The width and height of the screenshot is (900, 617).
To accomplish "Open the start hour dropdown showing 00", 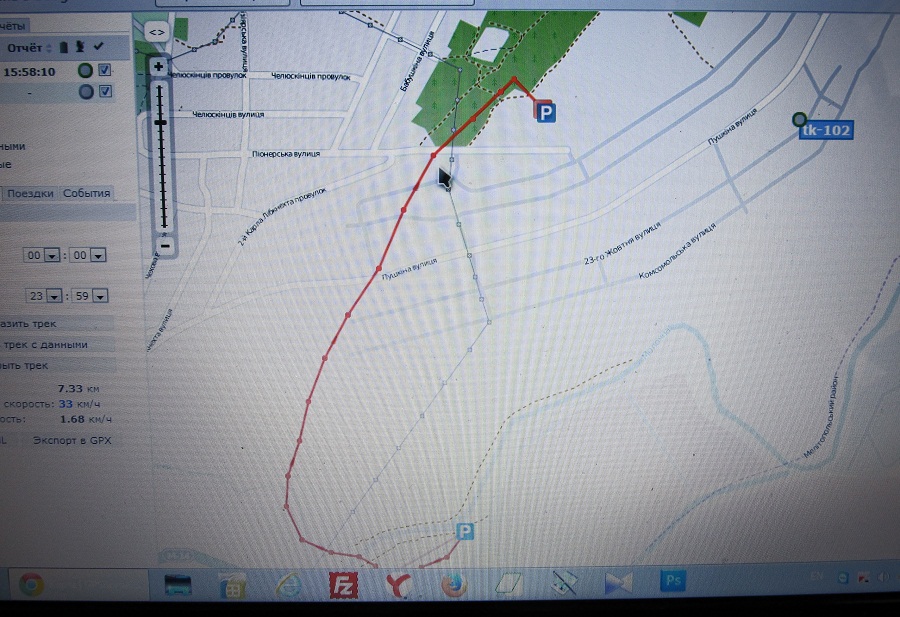I will (x=53, y=256).
